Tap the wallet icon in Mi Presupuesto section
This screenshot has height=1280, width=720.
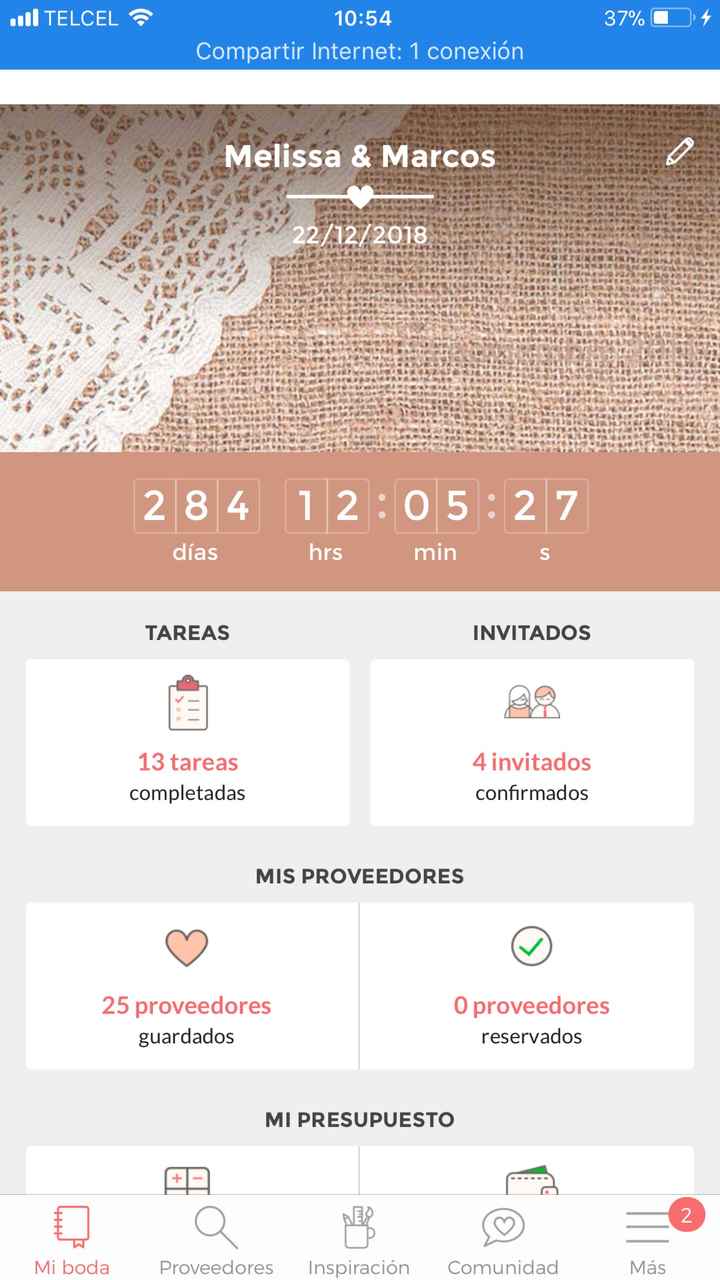click(x=531, y=1180)
